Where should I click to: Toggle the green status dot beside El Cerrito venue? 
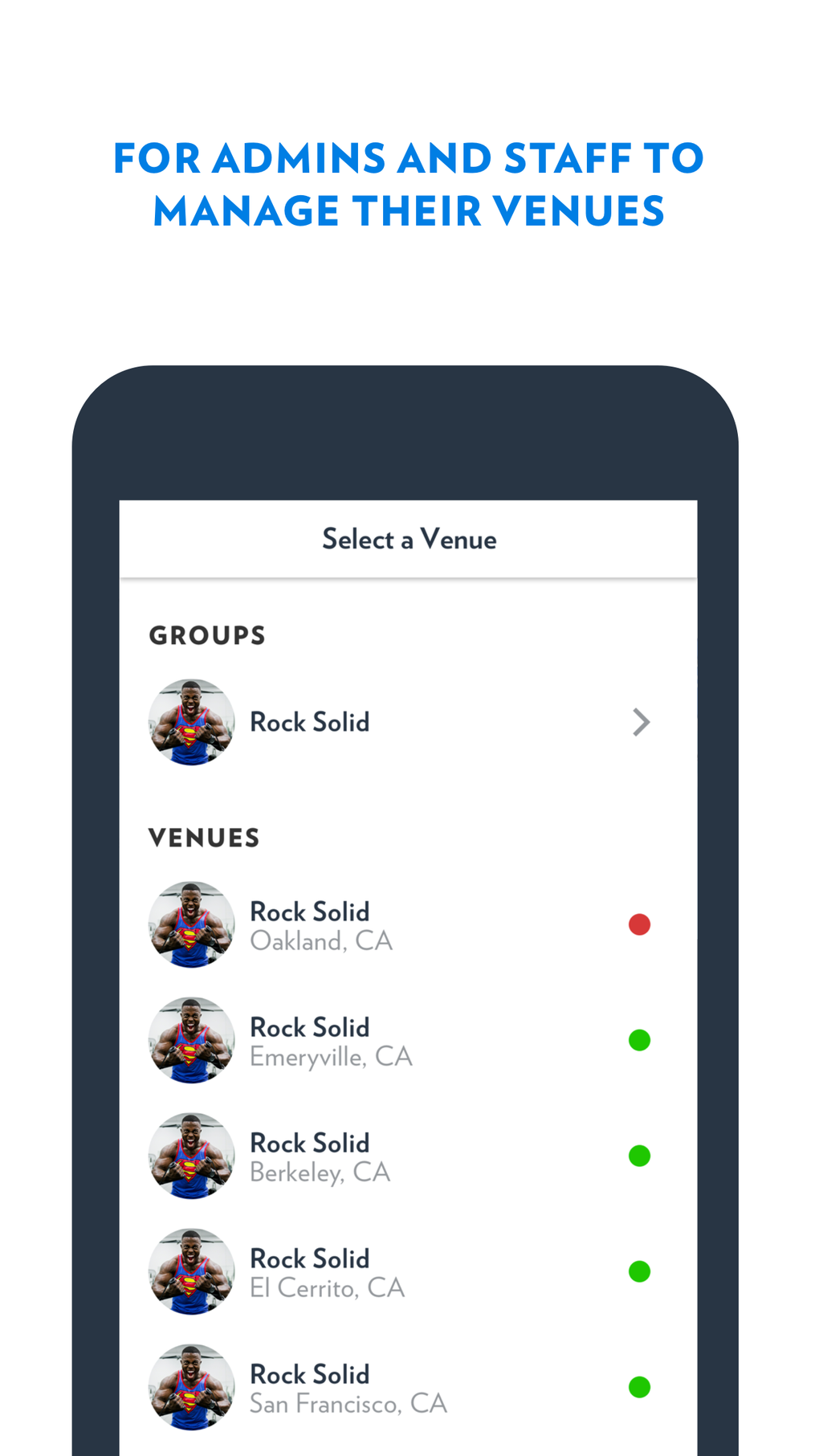pos(639,1271)
